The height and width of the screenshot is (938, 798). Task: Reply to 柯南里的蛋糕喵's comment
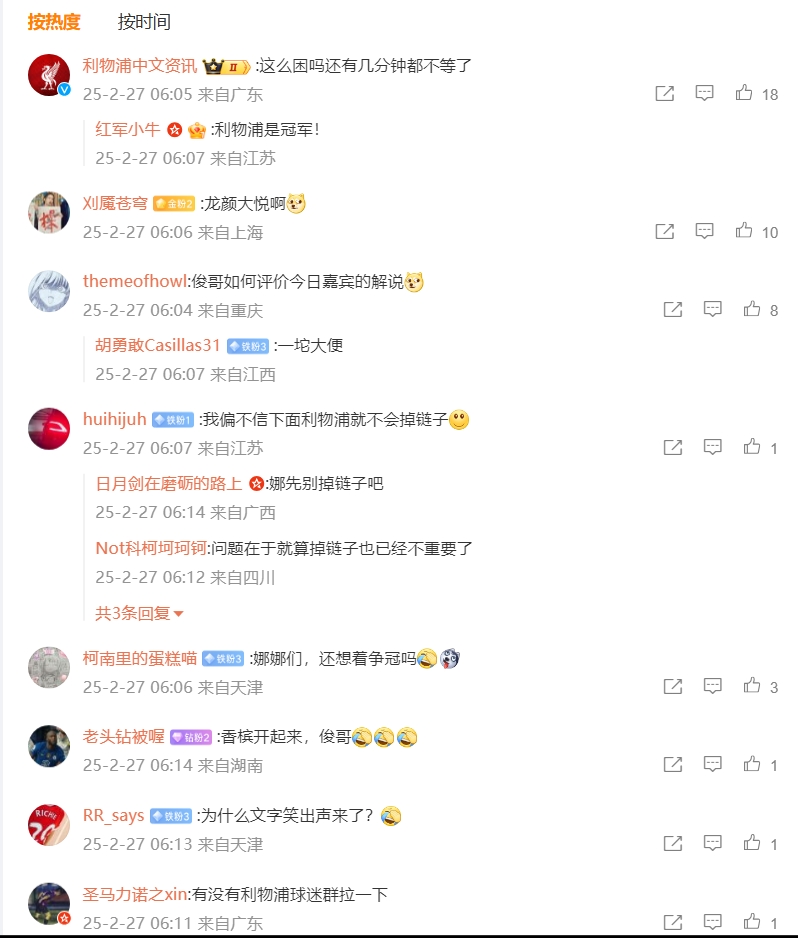[712, 686]
